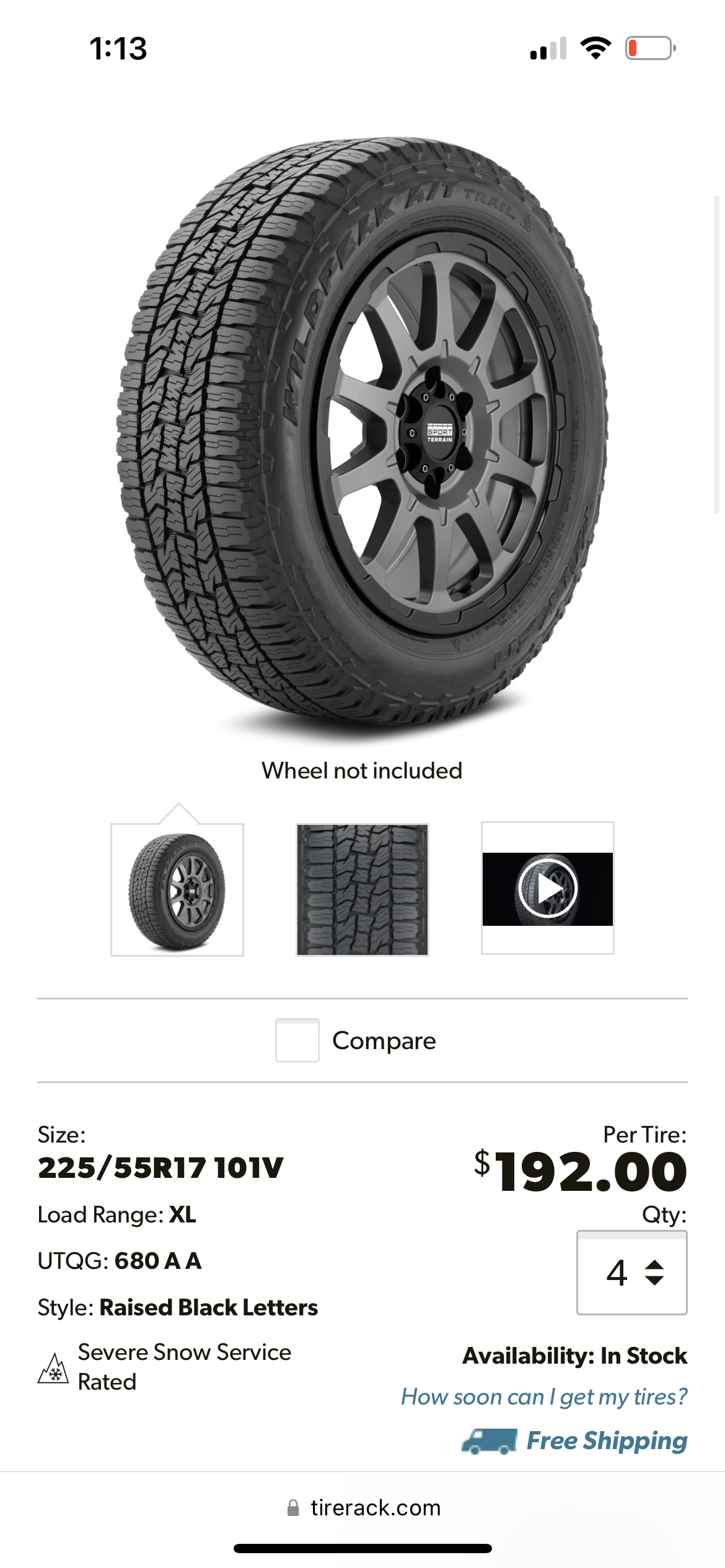The width and height of the screenshot is (725, 1568).
Task: Tap the tirerack.com address bar
Action: 364,1508
